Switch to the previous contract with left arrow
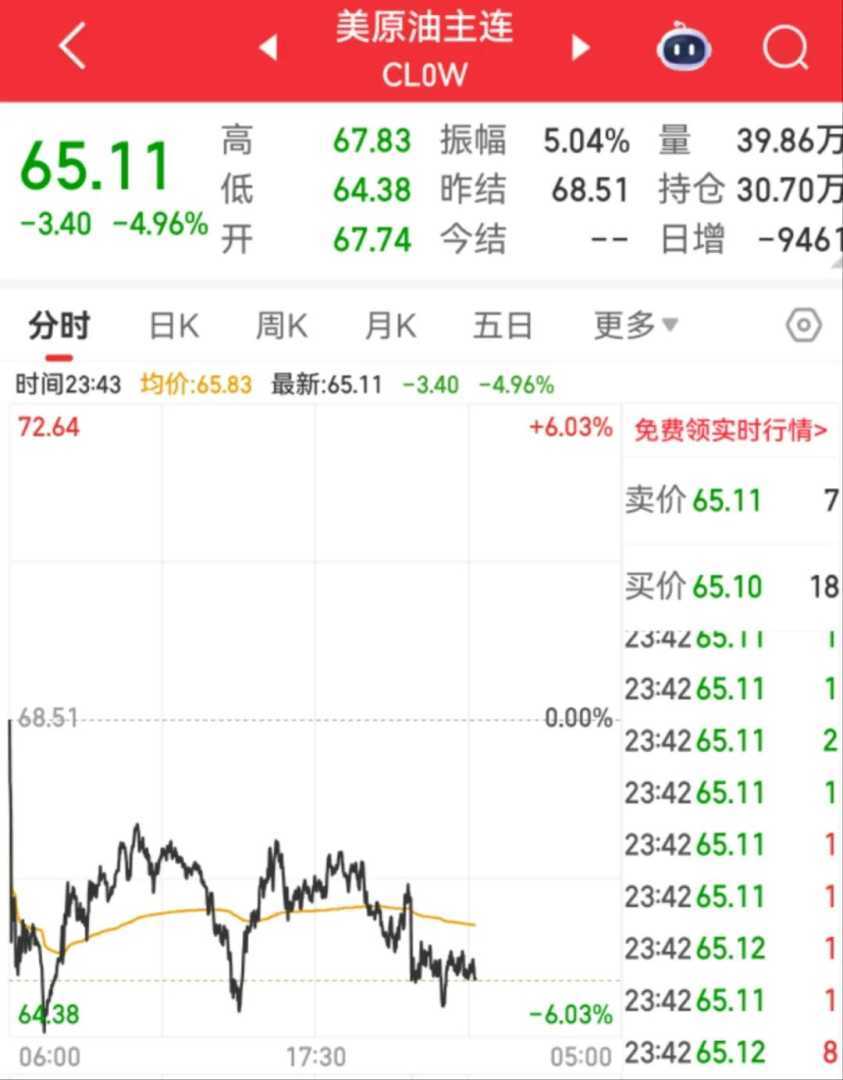 point(268,47)
